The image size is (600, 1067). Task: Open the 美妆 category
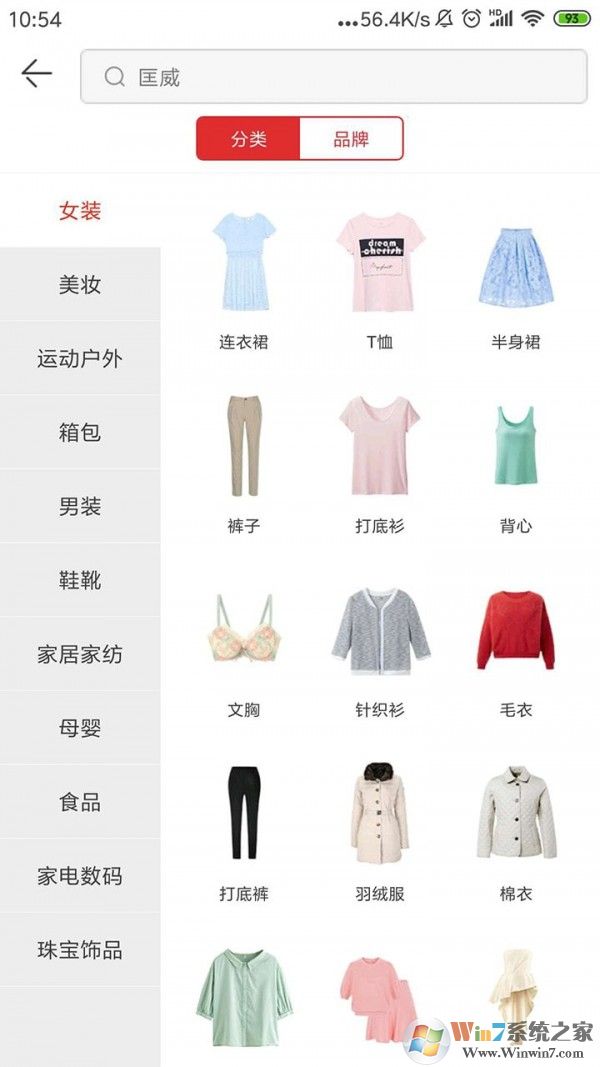80,285
